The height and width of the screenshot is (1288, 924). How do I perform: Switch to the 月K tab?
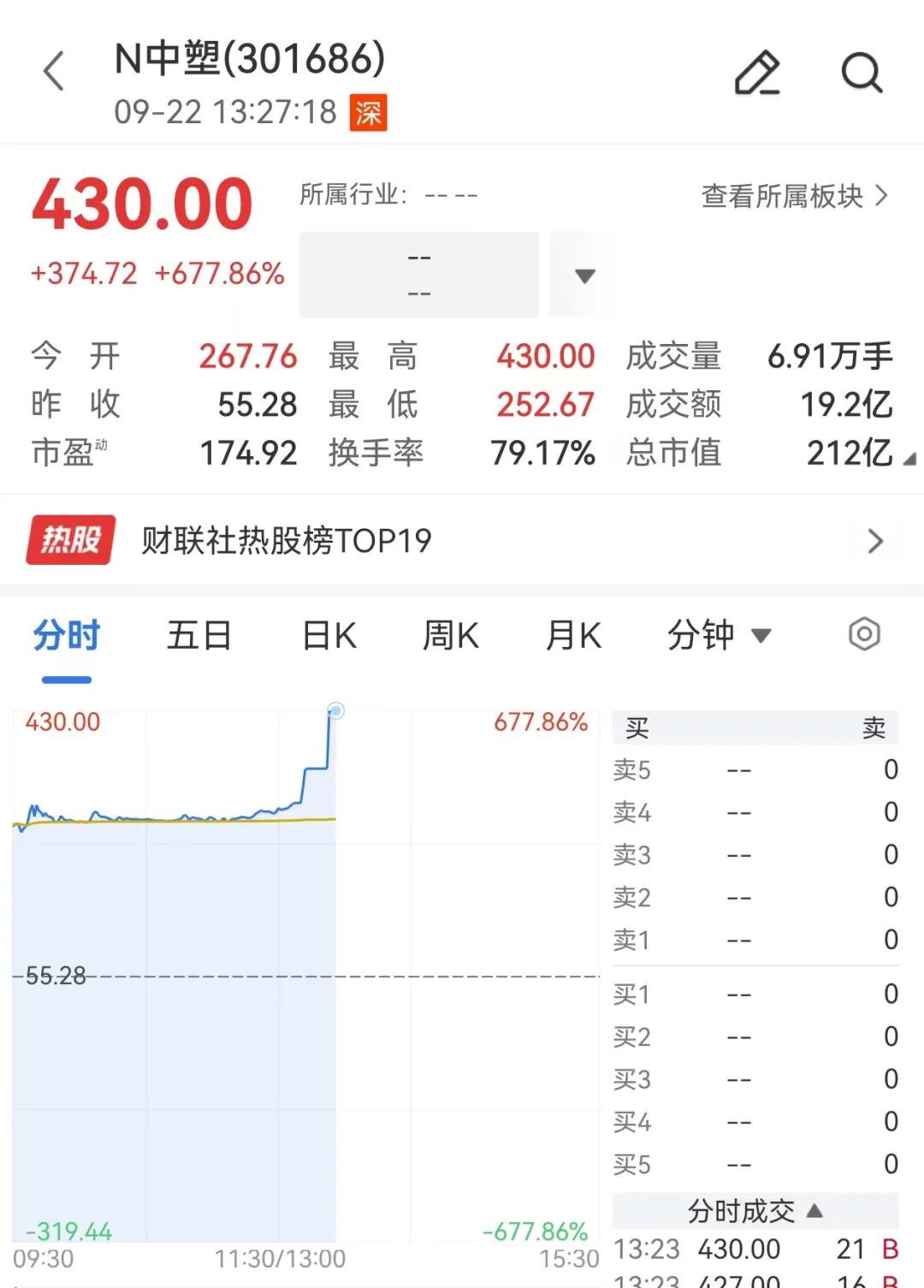573,636
